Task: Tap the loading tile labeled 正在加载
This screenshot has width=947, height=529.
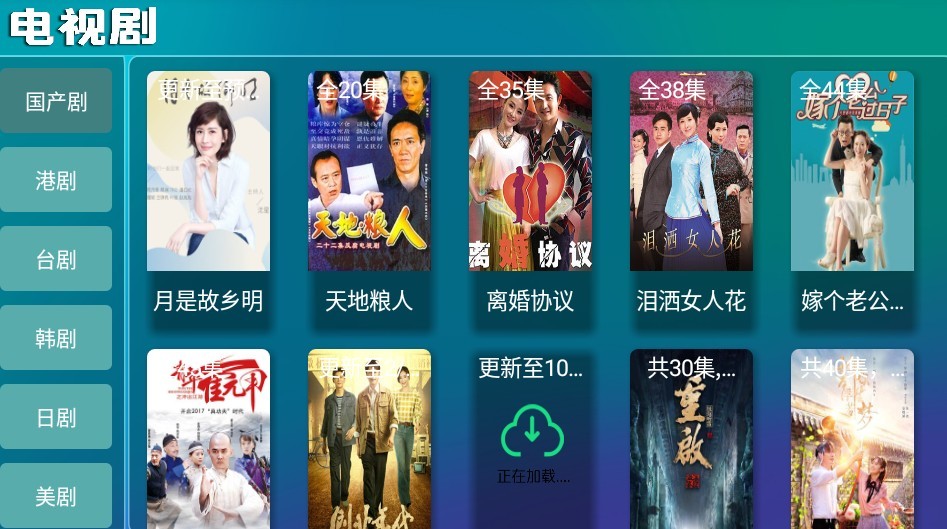Action: [x=531, y=440]
